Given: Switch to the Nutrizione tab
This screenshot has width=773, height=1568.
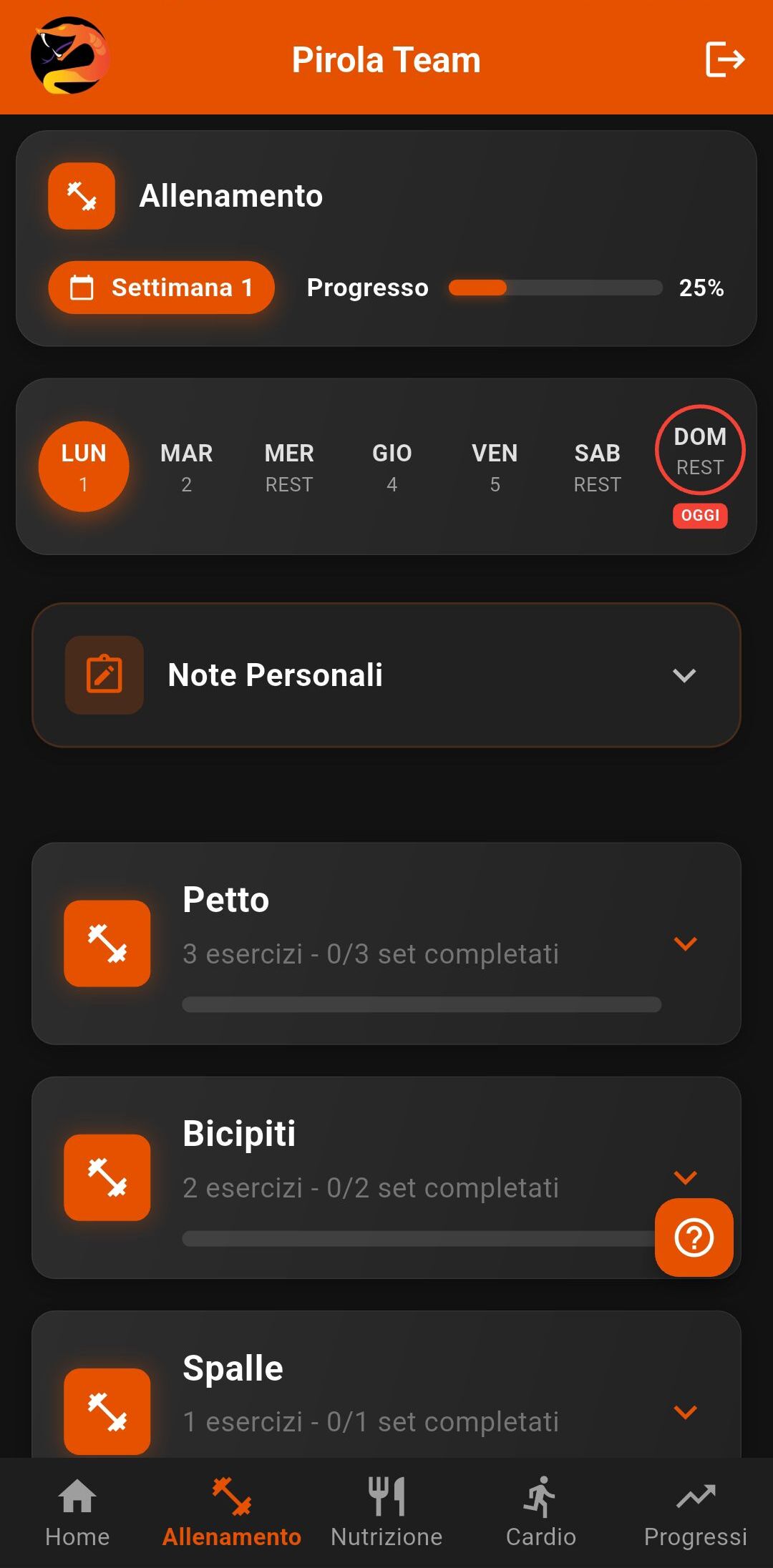Looking at the screenshot, I should (386, 1514).
